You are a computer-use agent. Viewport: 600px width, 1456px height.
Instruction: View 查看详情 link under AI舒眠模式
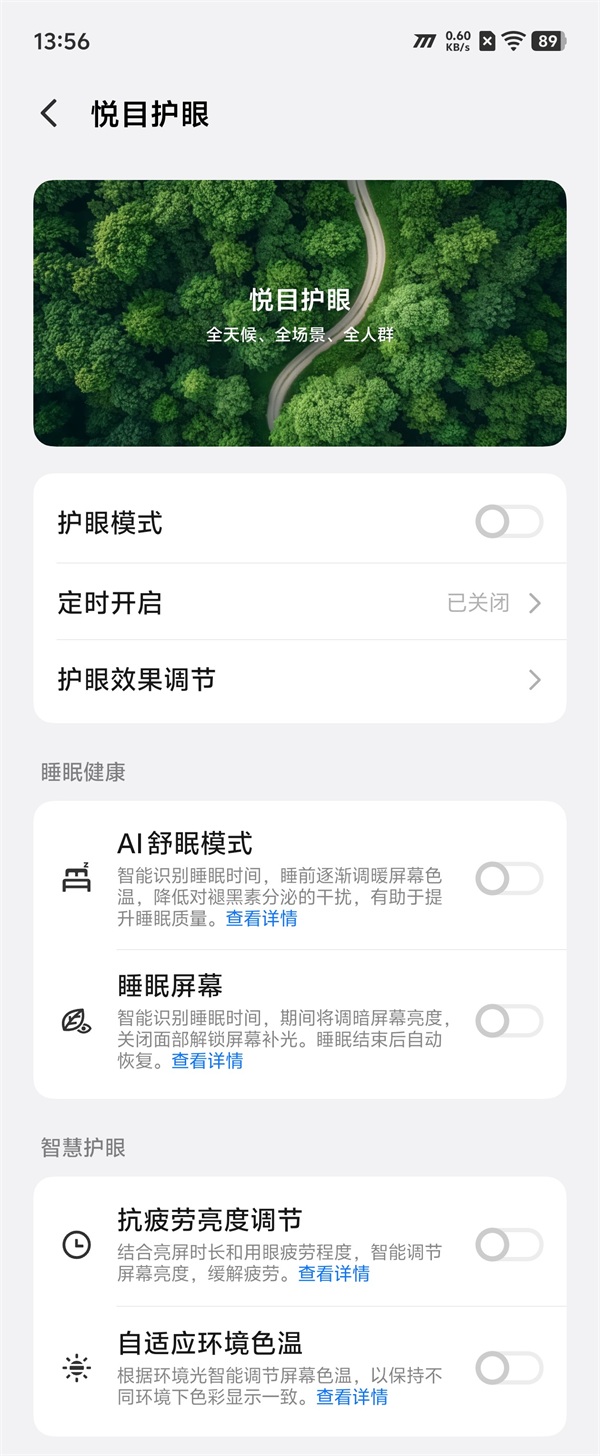click(261, 918)
